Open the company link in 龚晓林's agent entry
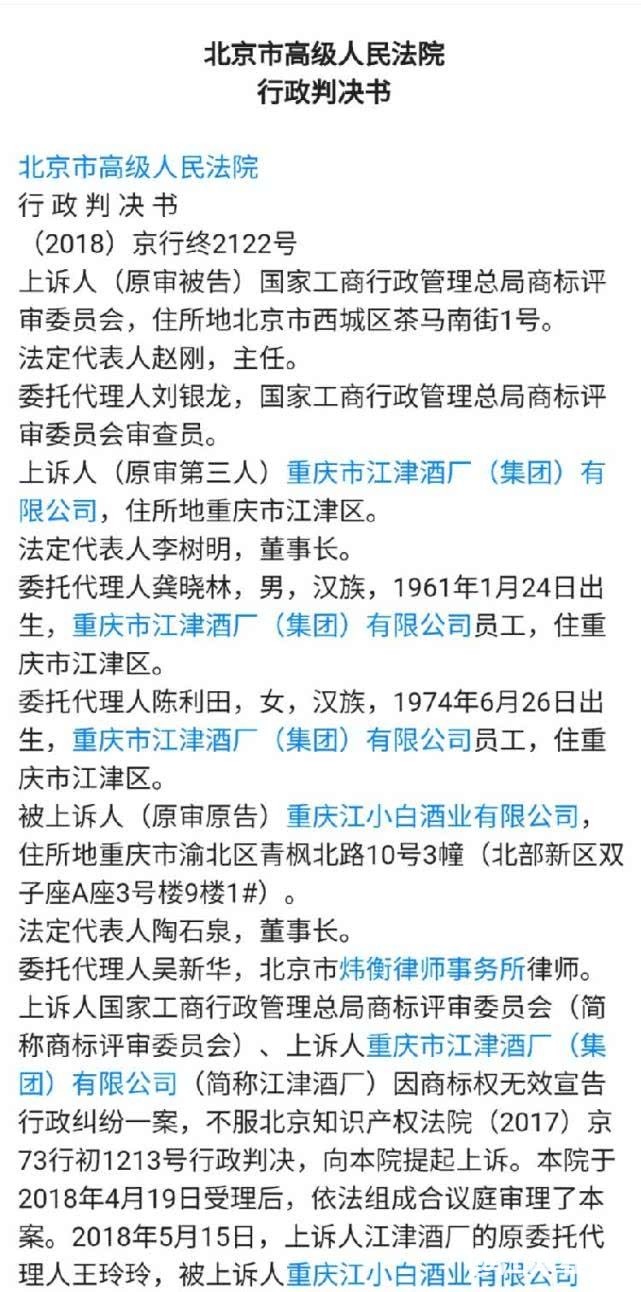The image size is (641, 1292). [271, 626]
